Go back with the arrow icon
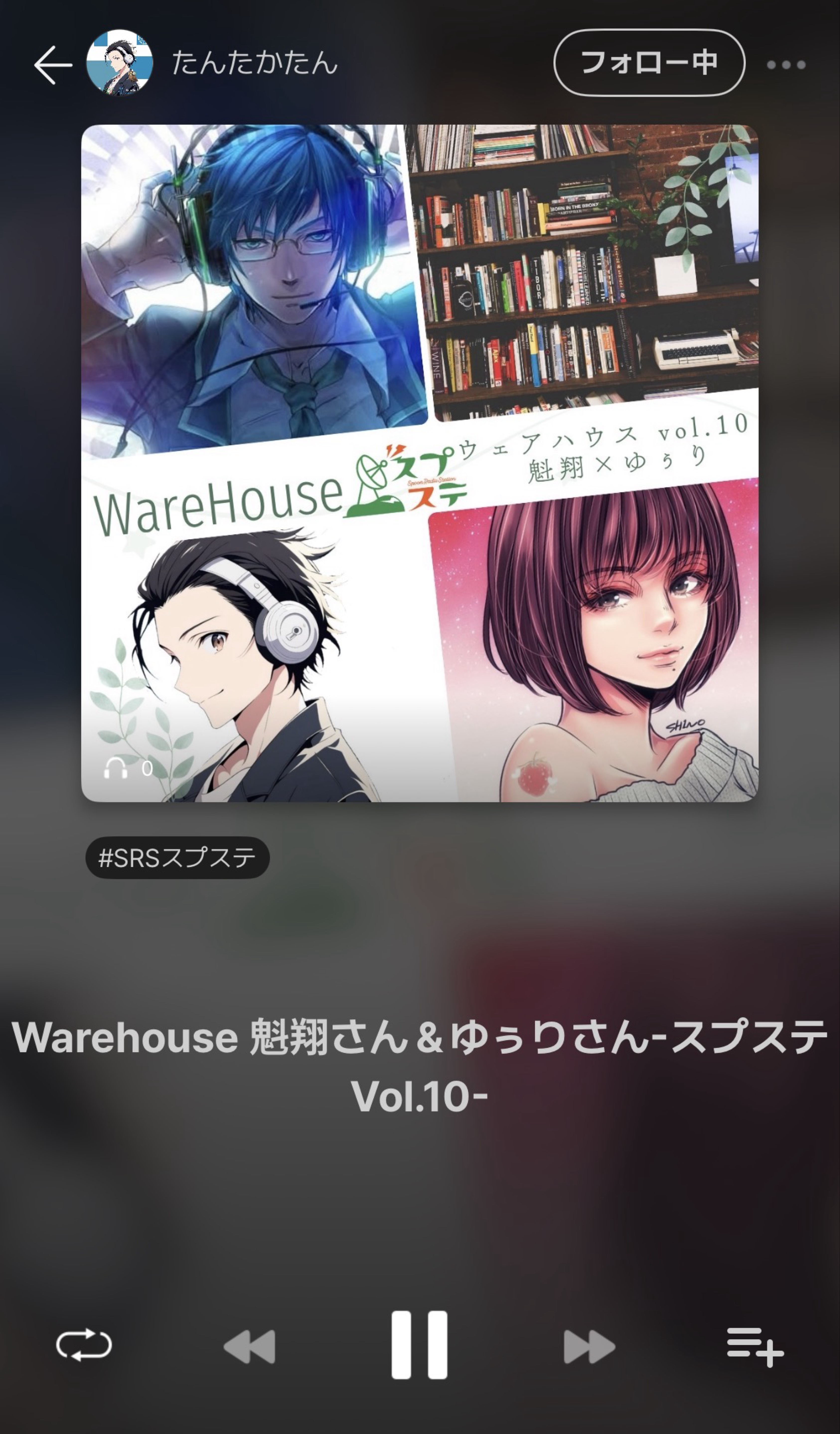This screenshot has height=1434, width=840. (53, 65)
